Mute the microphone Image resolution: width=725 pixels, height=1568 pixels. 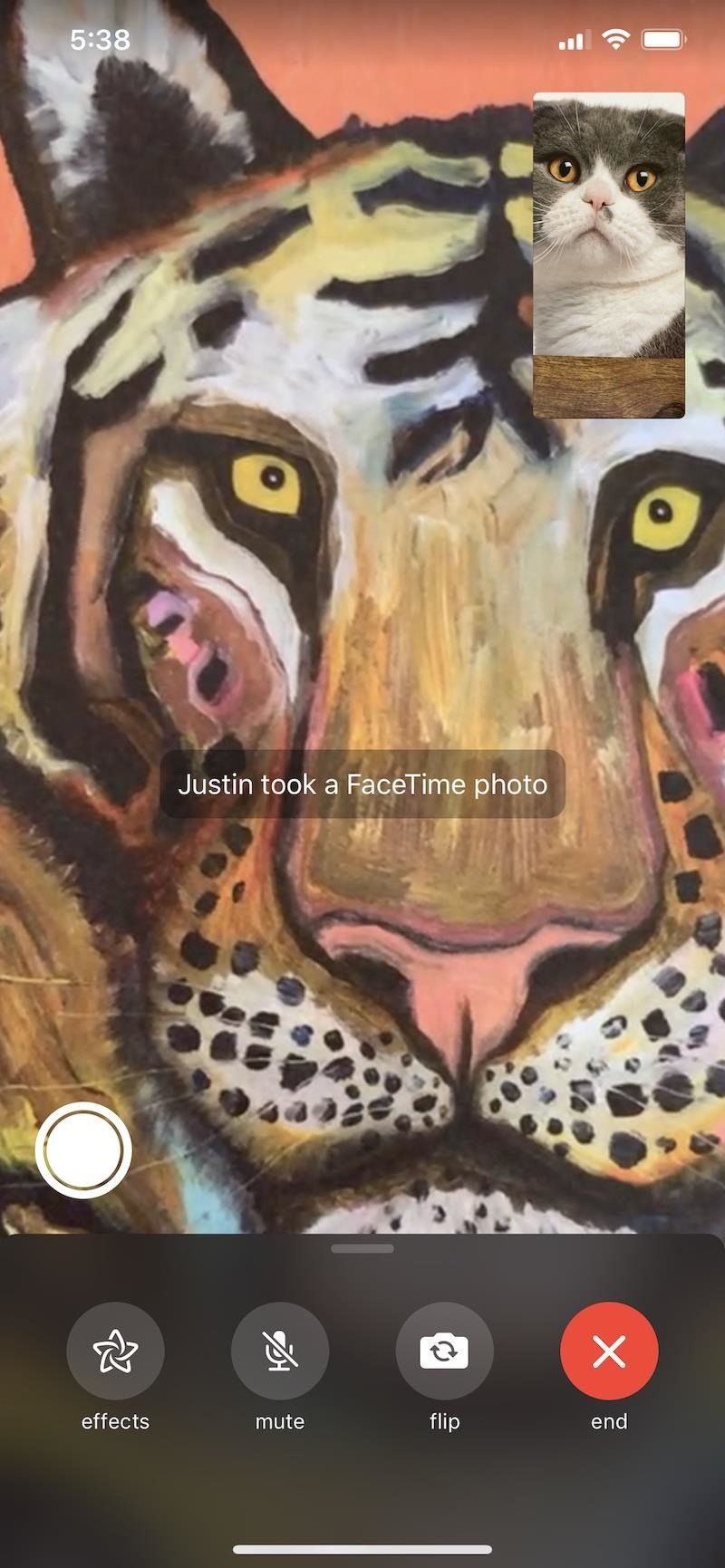280,1351
